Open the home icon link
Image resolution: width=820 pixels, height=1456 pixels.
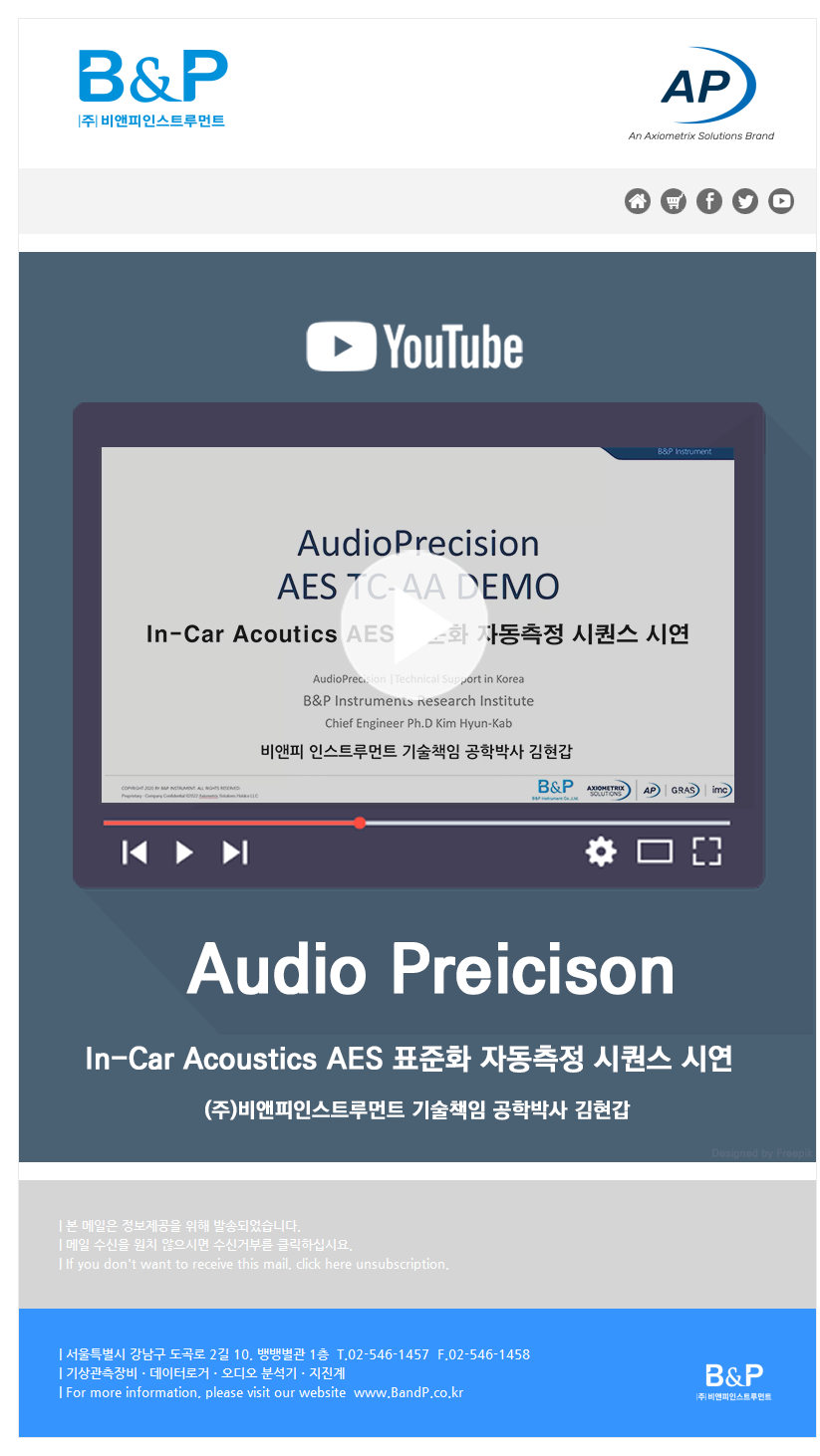click(638, 201)
